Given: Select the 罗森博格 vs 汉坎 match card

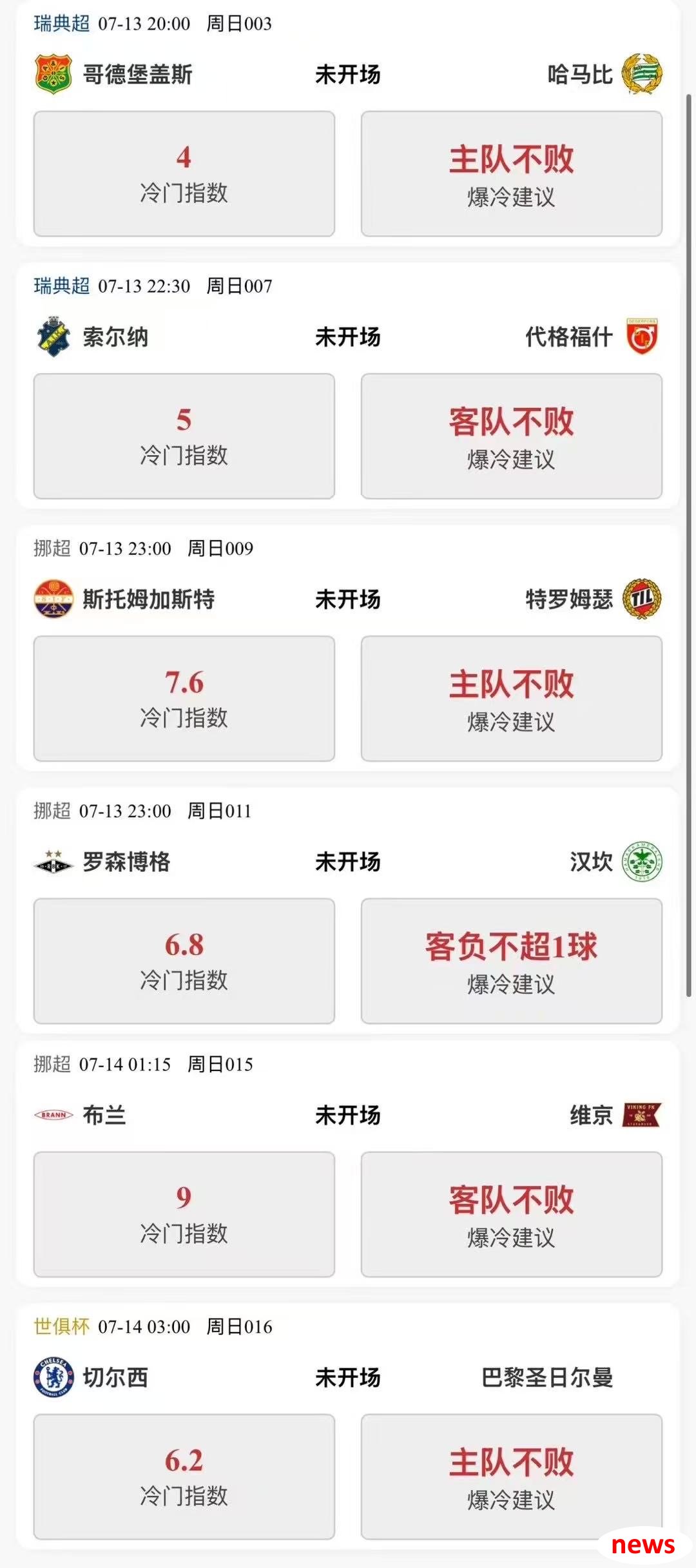Looking at the screenshot, I should click(348, 862).
